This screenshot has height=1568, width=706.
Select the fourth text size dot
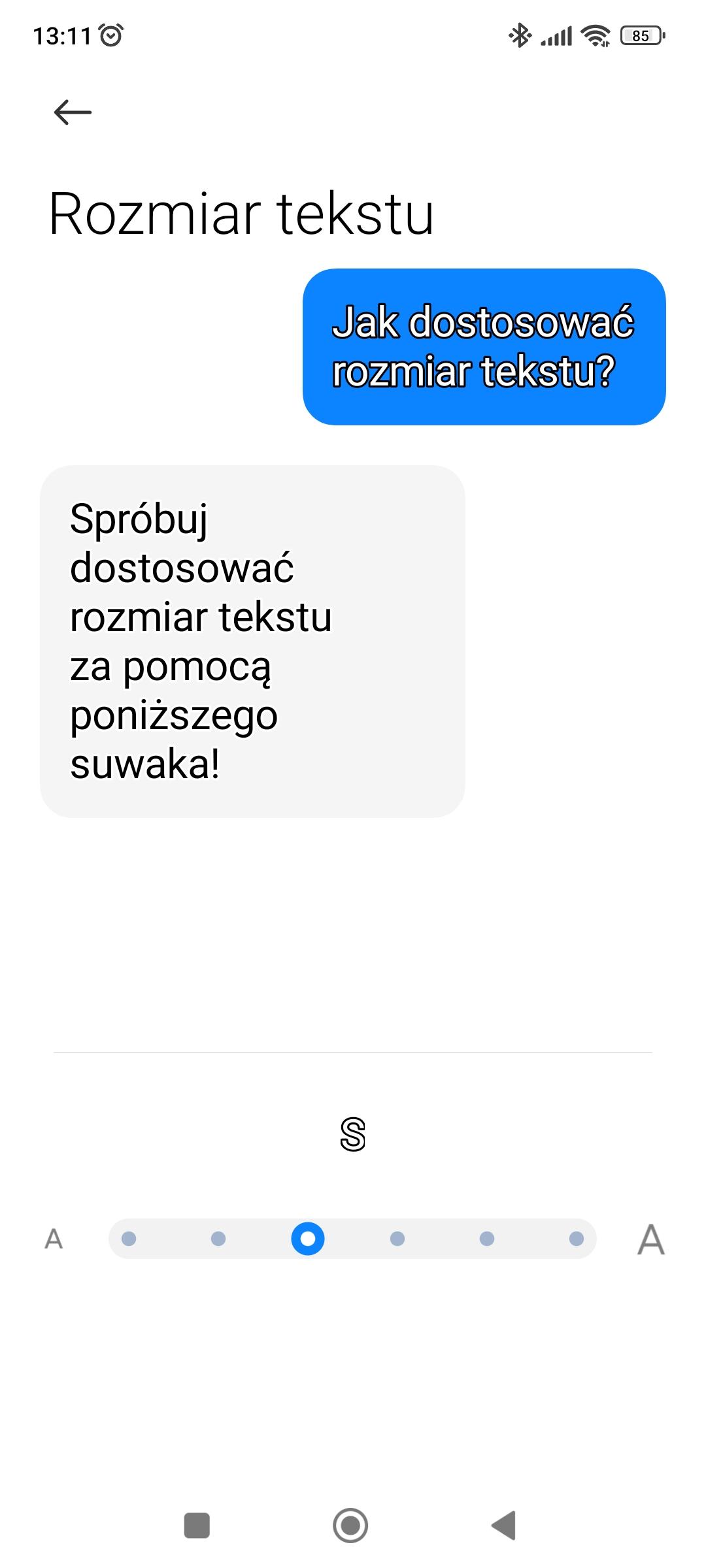pyautogui.click(x=397, y=1239)
